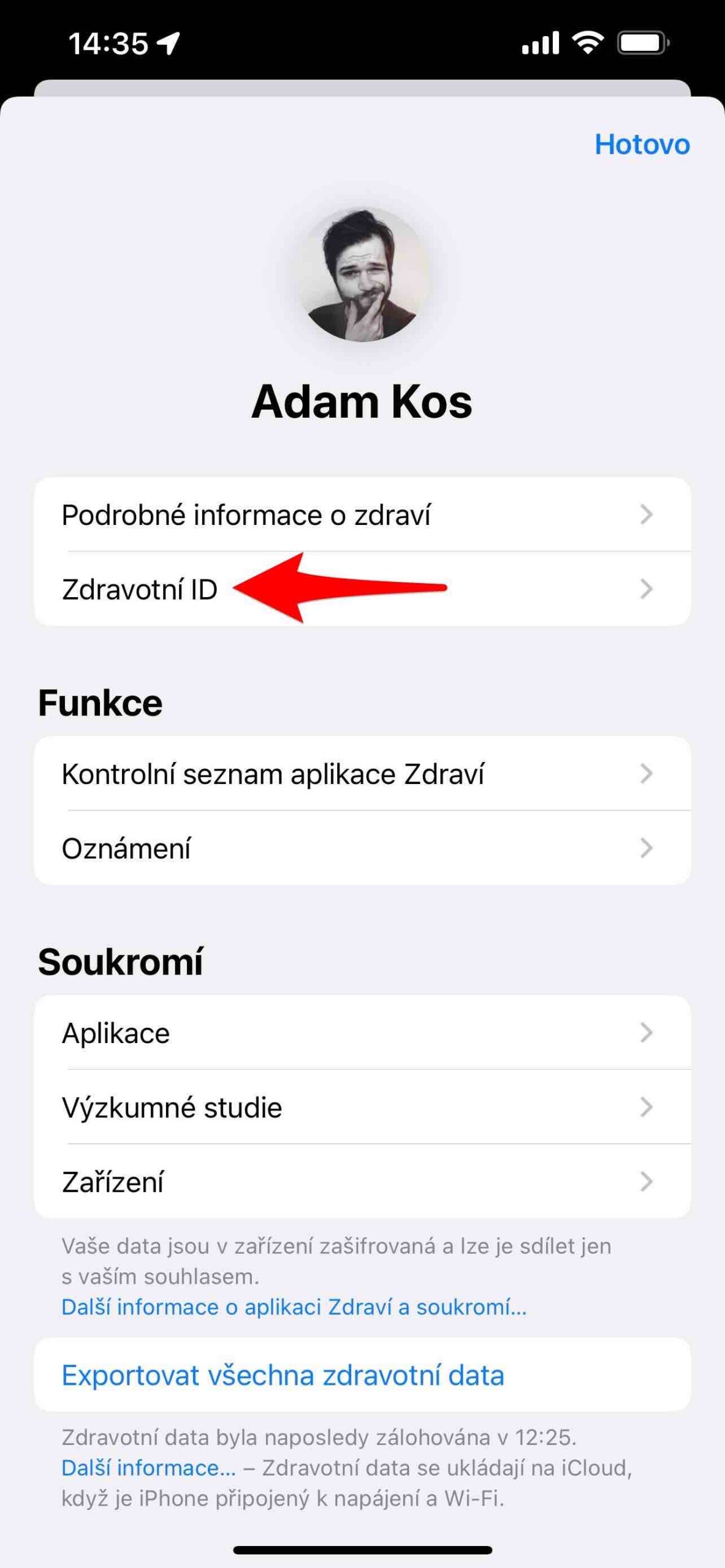Expand the Zdravotní ID chevron

point(647,589)
